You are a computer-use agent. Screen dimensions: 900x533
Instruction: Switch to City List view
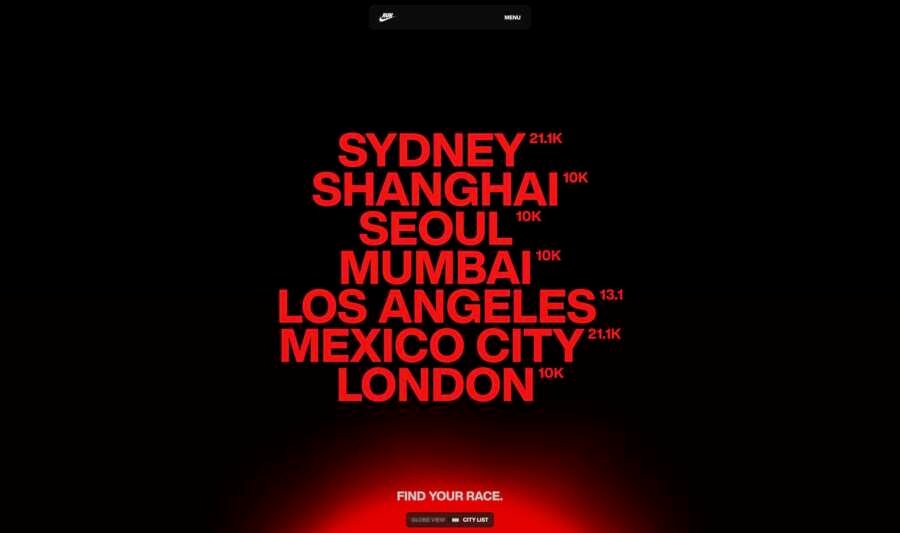pyautogui.click(x=474, y=520)
